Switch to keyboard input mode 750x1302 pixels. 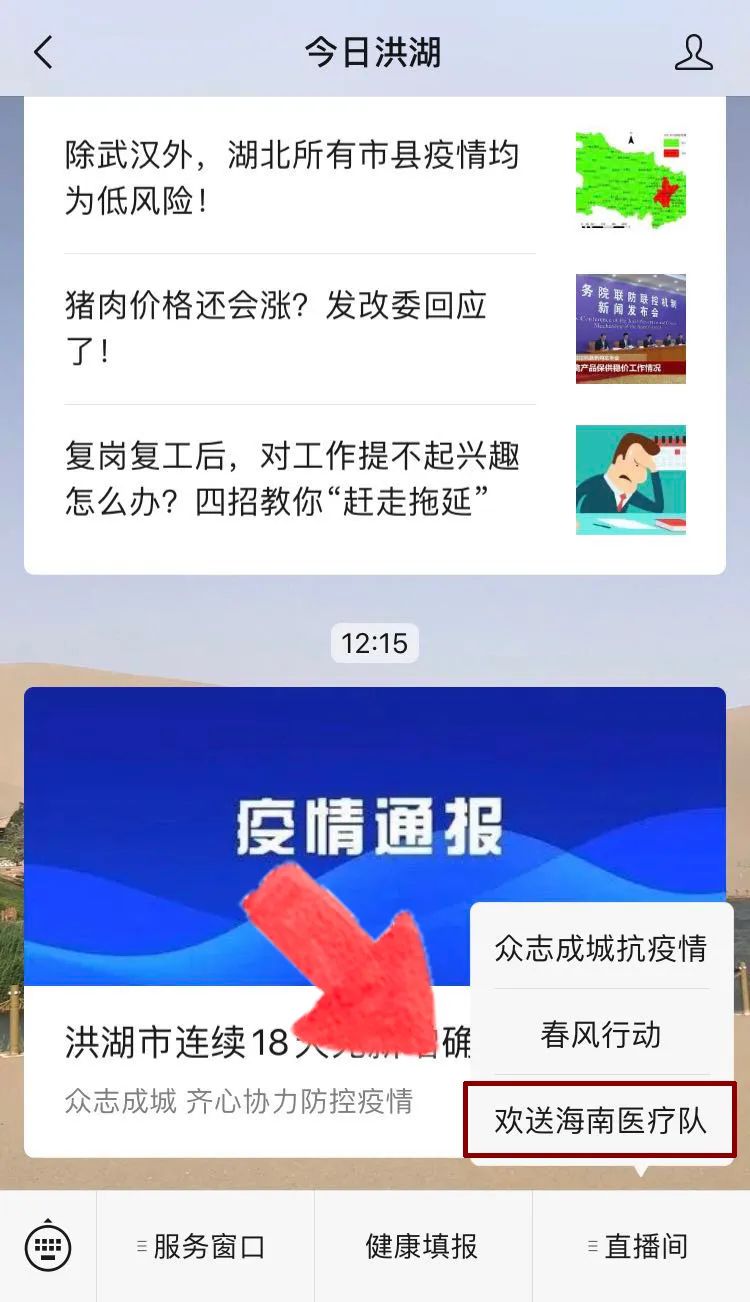tap(48, 1246)
